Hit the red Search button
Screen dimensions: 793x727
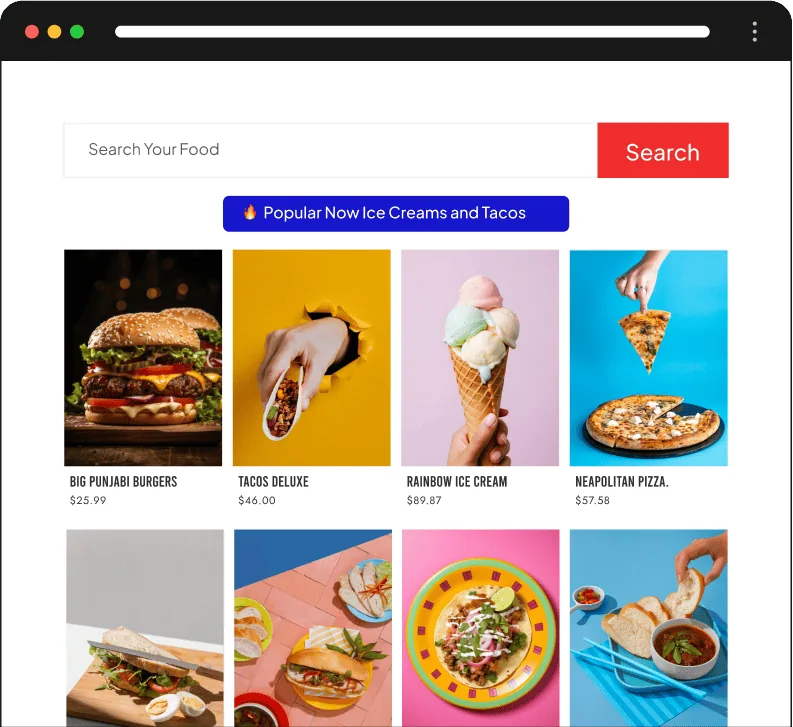(x=662, y=151)
